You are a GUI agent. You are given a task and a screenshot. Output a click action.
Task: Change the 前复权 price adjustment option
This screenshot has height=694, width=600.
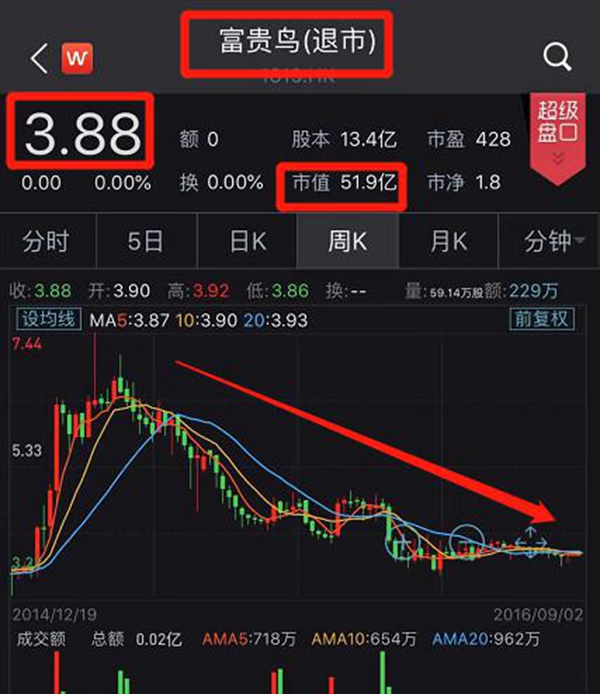pos(541,319)
